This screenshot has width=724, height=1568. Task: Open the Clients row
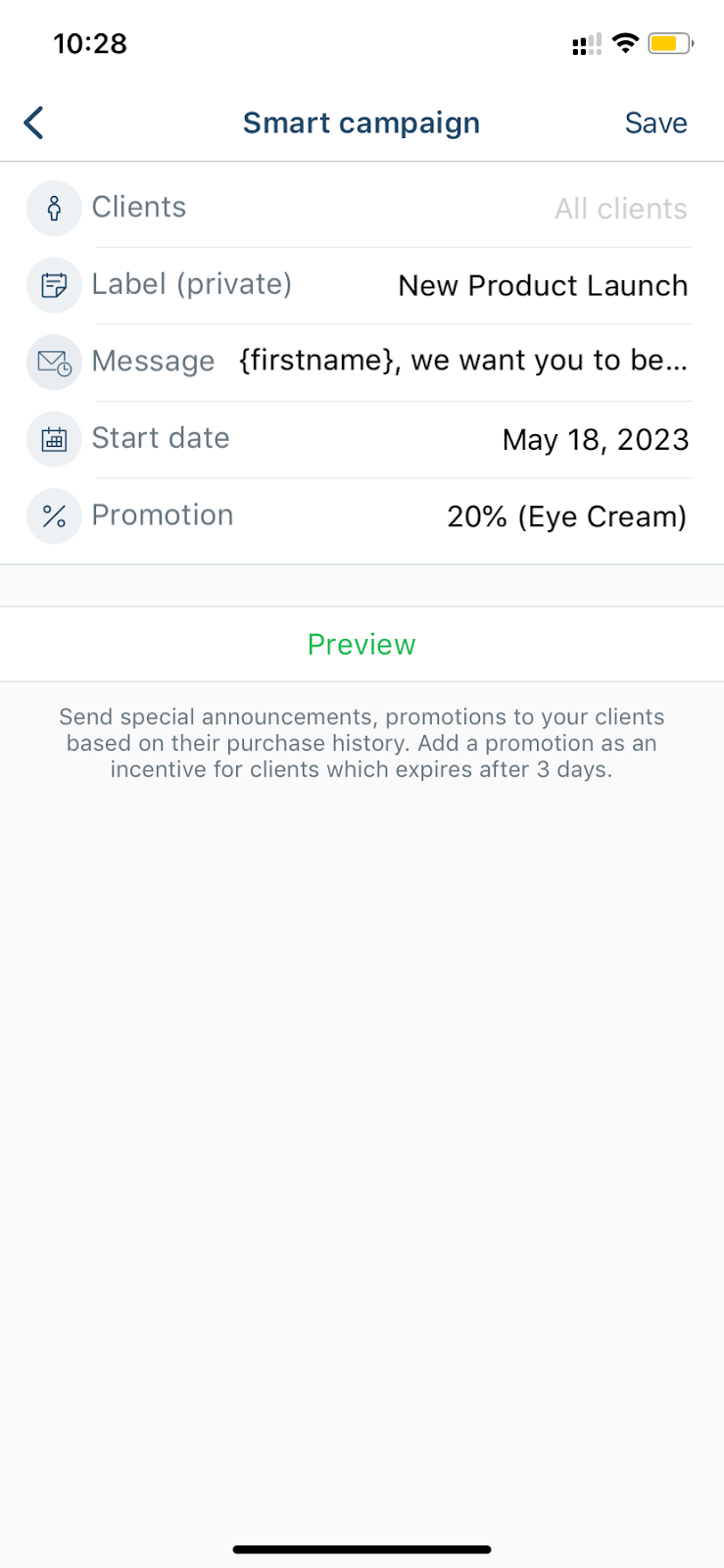pos(362,209)
